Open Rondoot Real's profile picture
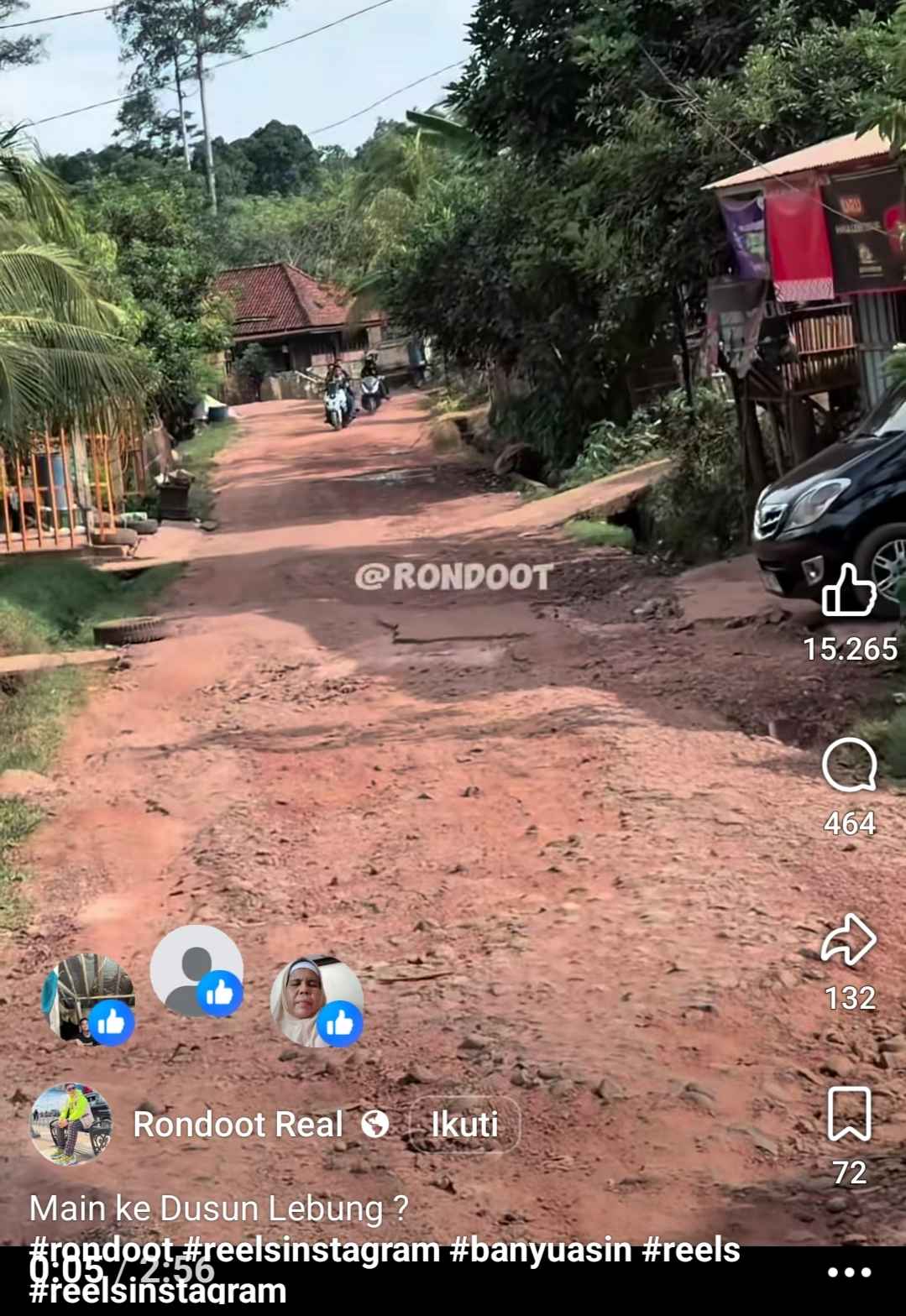The width and height of the screenshot is (906, 1316). tap(71, 1124)
